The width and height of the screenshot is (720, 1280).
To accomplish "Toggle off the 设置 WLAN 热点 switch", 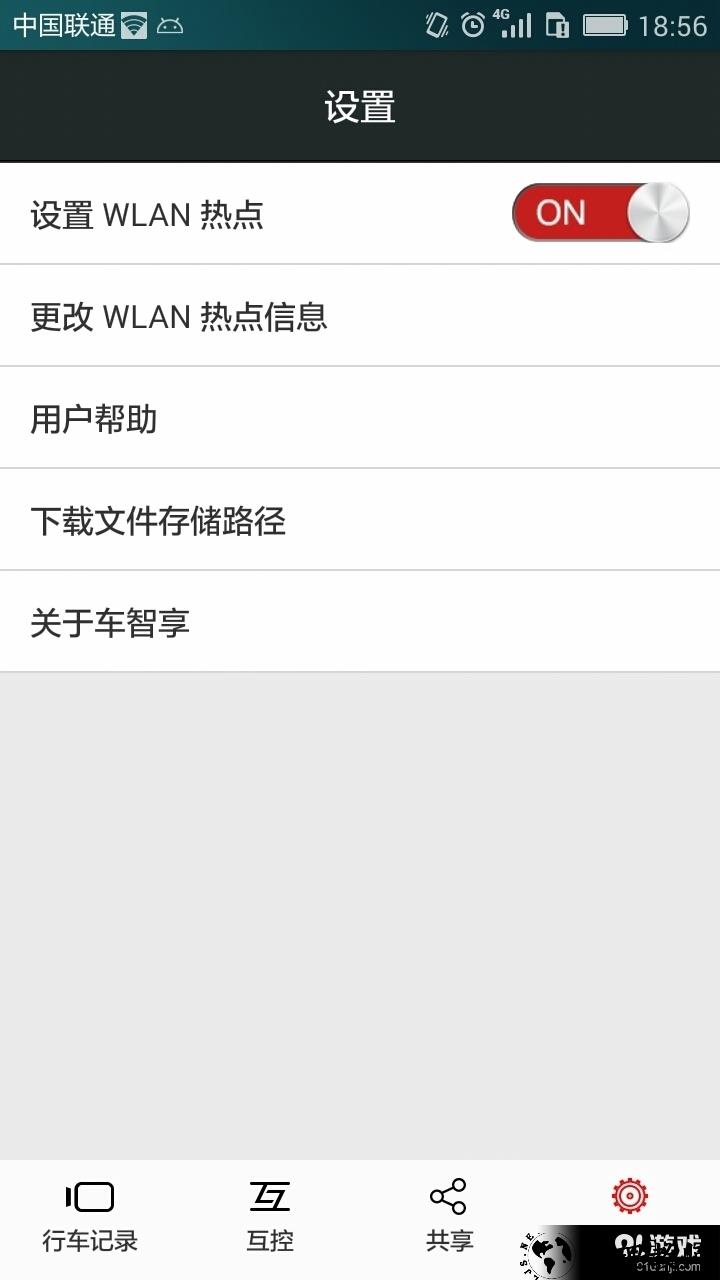I will click(600, 212).
